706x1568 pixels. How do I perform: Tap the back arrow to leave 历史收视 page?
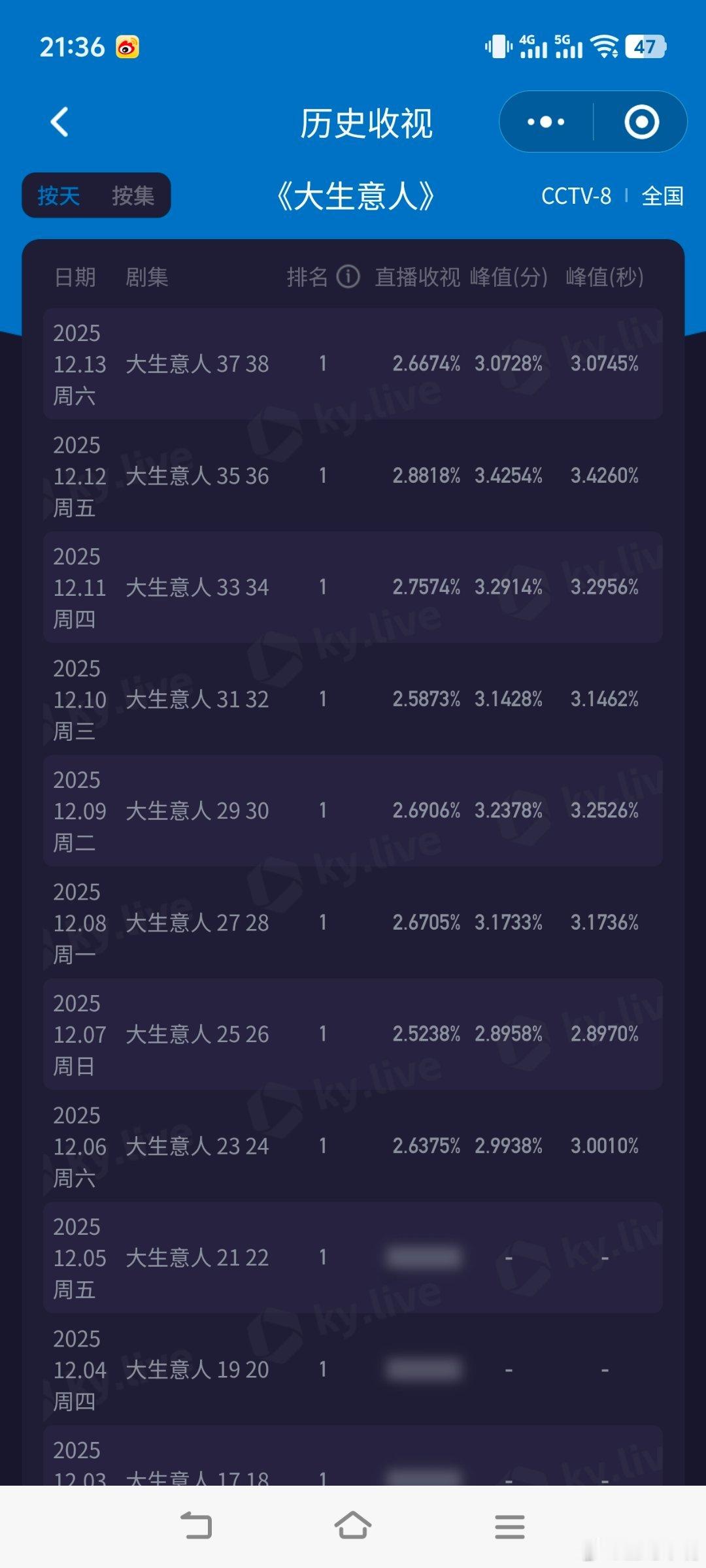pos(59,123)
